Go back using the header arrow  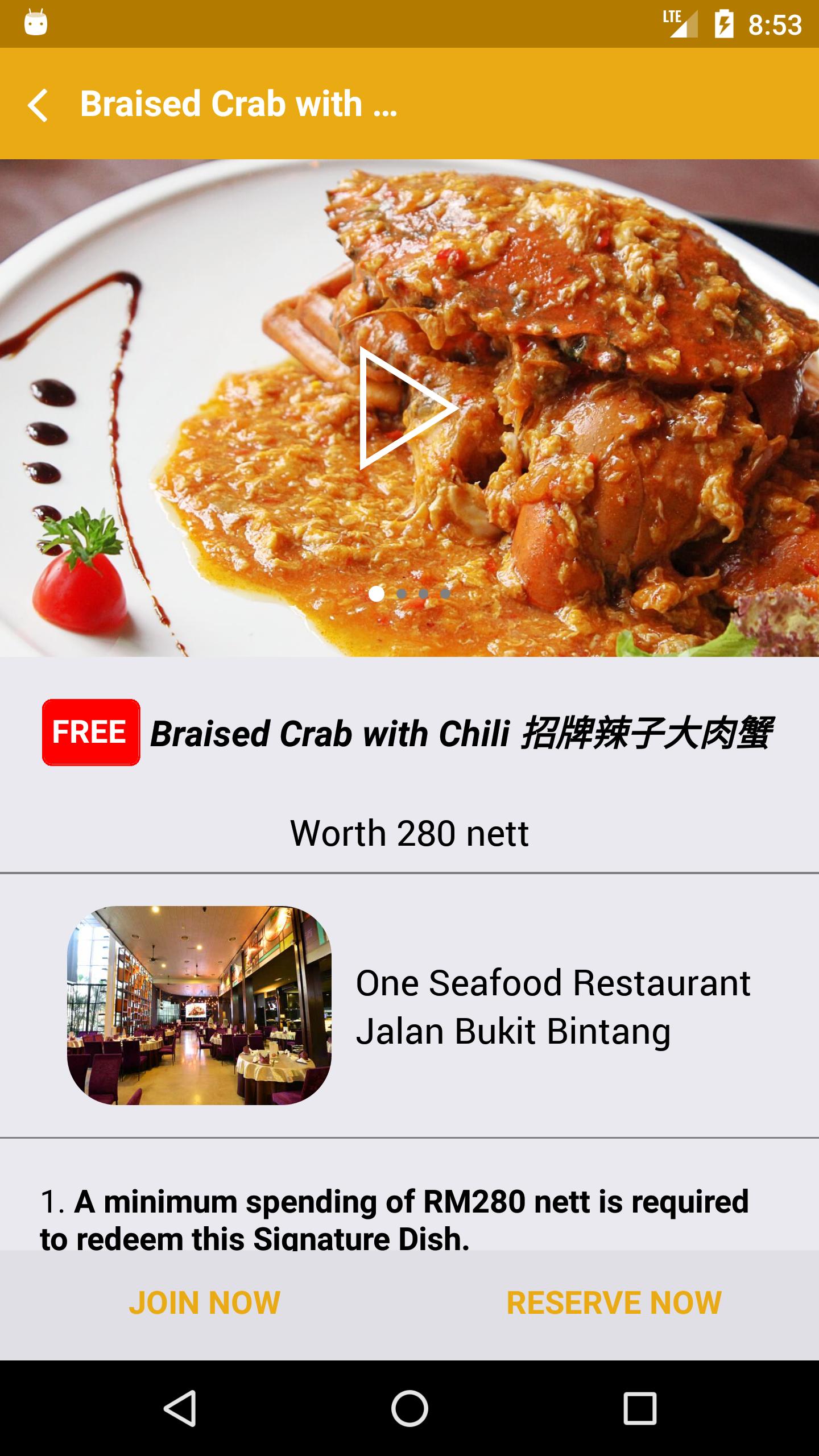pos(38,105)
